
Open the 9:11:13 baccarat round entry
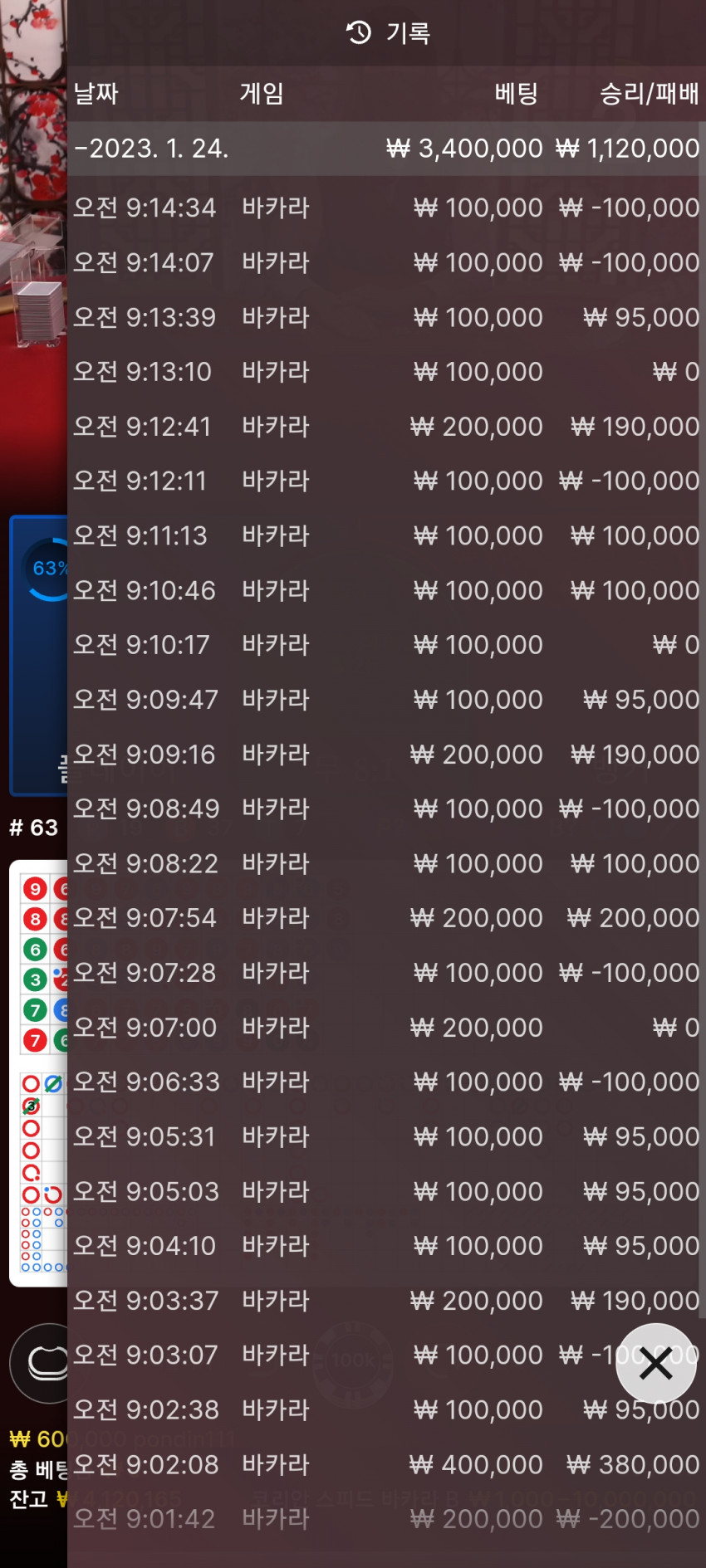coord(385,535)
